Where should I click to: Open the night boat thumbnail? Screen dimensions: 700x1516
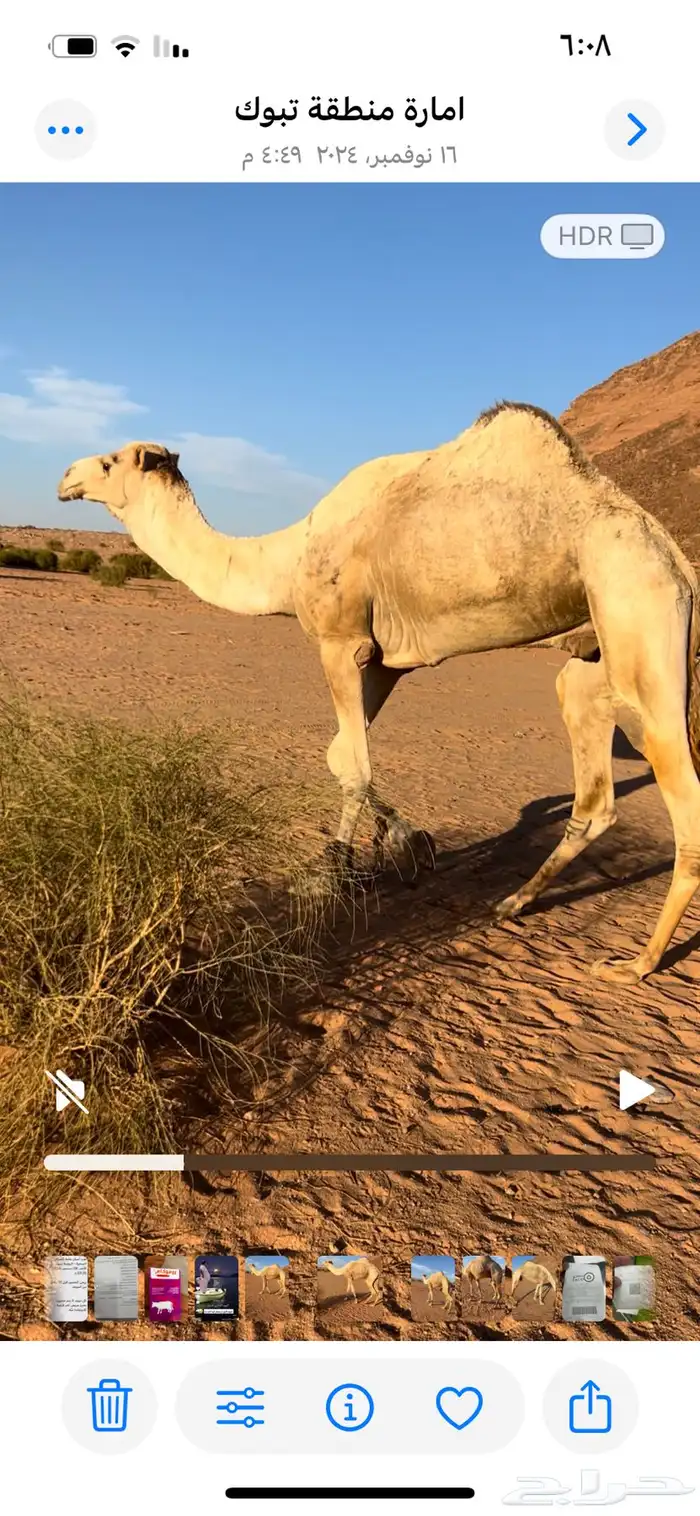coord(217,1289)
